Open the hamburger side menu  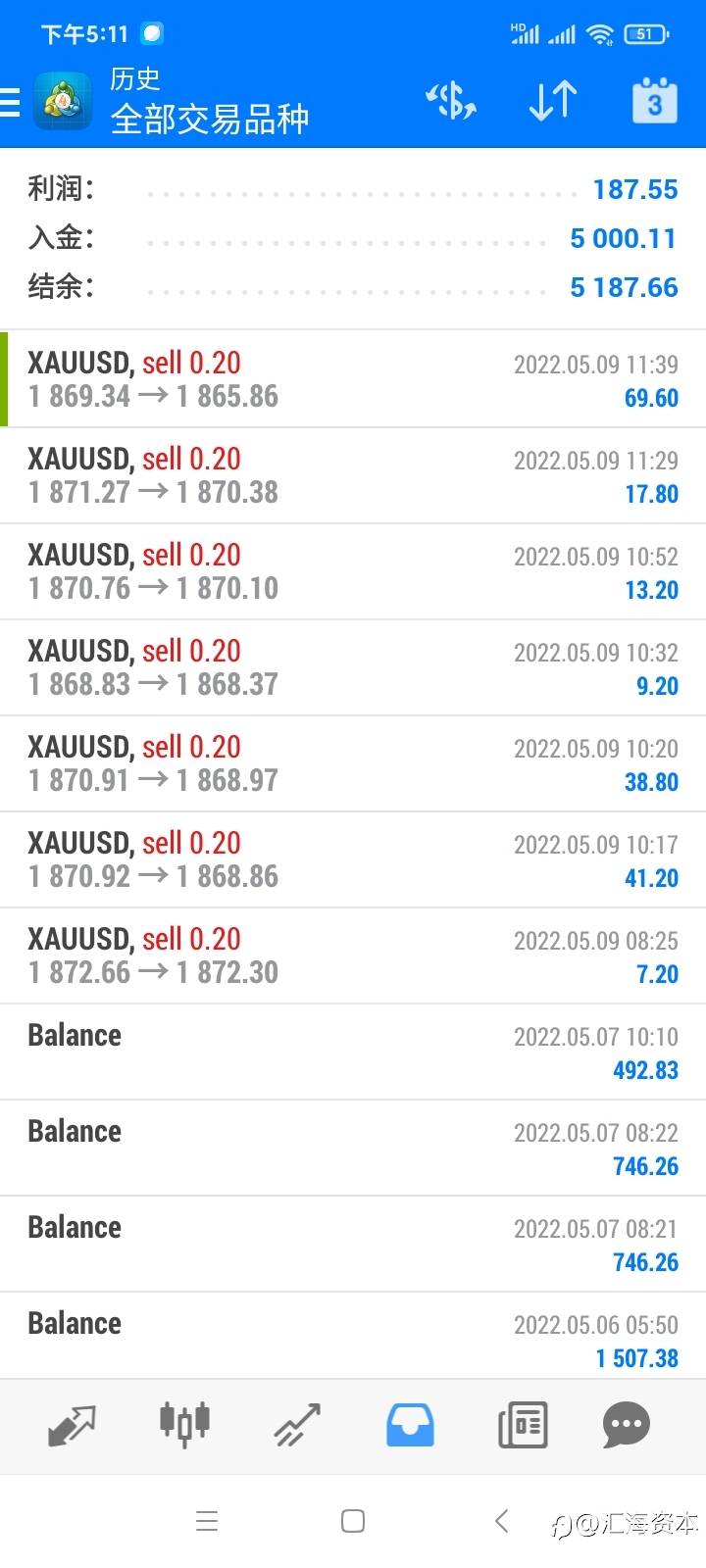[12, 101]
